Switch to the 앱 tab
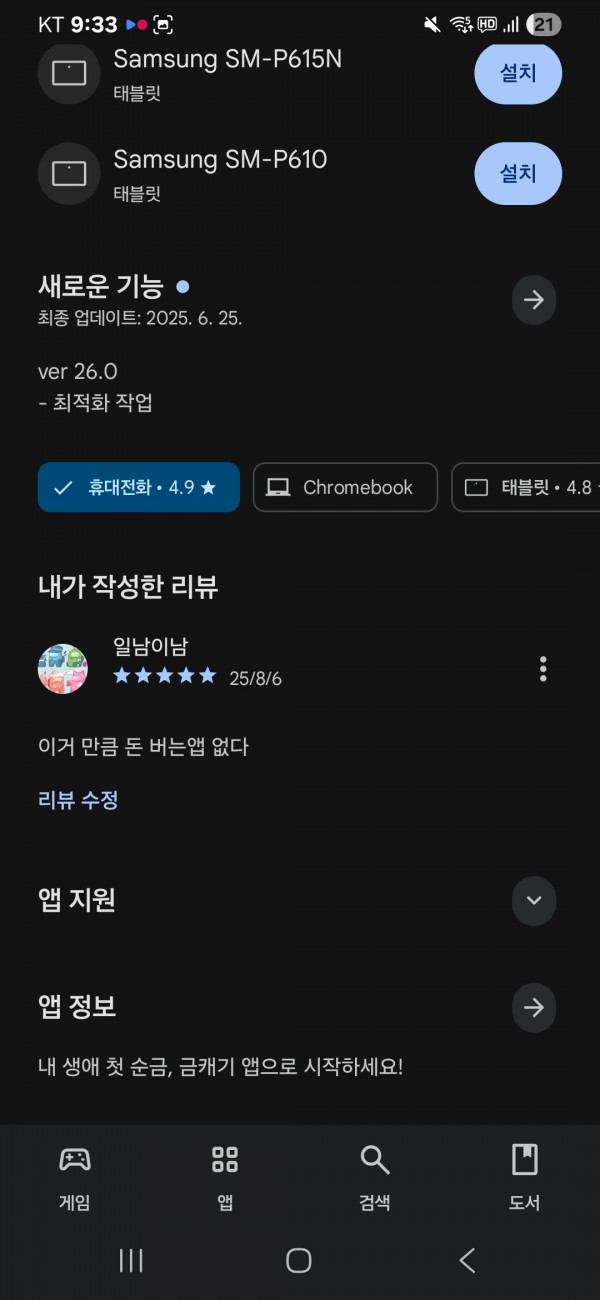Image resolution: width=600 pixels, height=1300 pixels. pos(225,1177)
